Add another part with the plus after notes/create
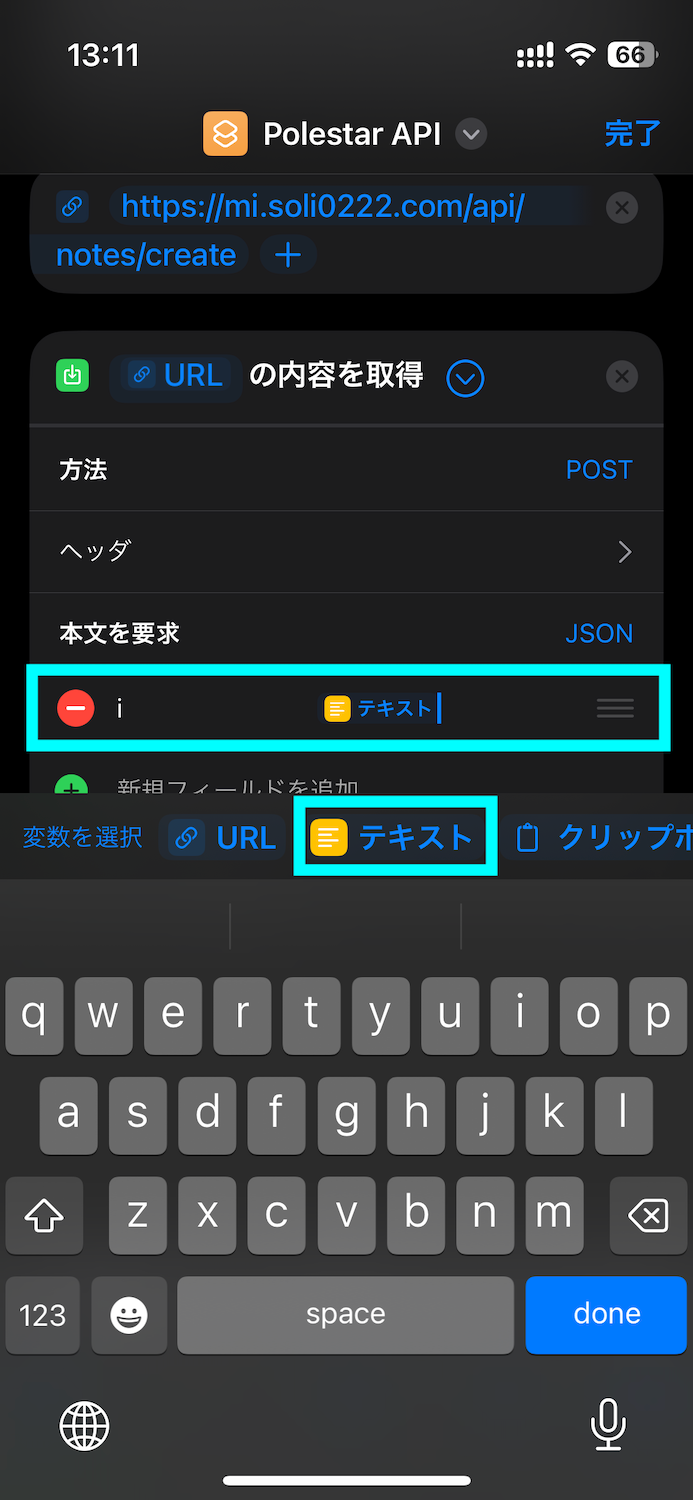The image size is (693, 1500). pos(288,255)
